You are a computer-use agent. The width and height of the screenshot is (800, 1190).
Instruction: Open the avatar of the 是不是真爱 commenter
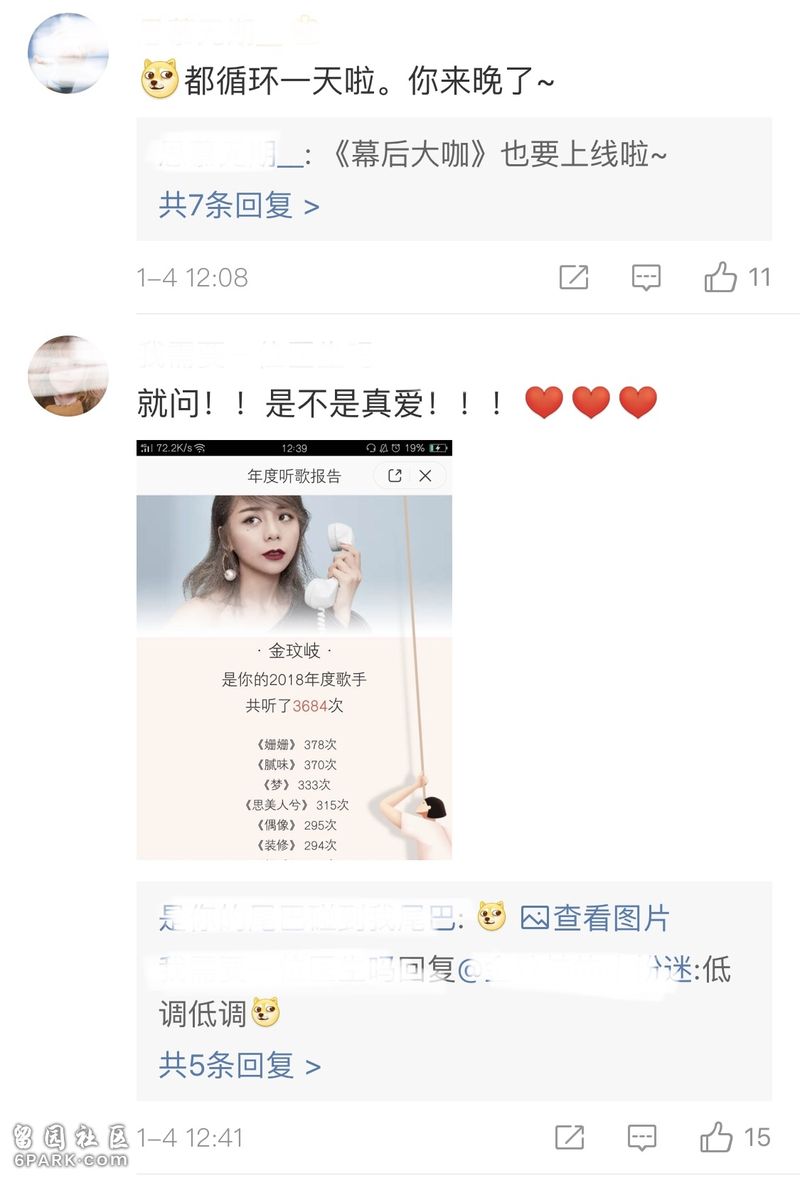click(68, 376)
